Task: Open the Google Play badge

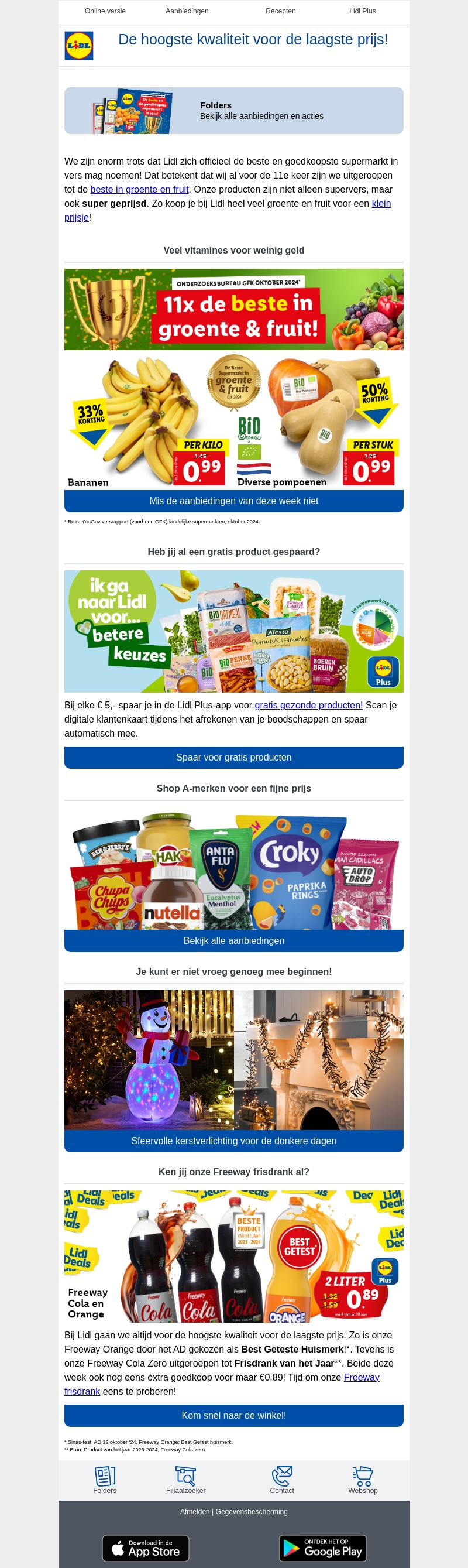Action: [322, 1548]
